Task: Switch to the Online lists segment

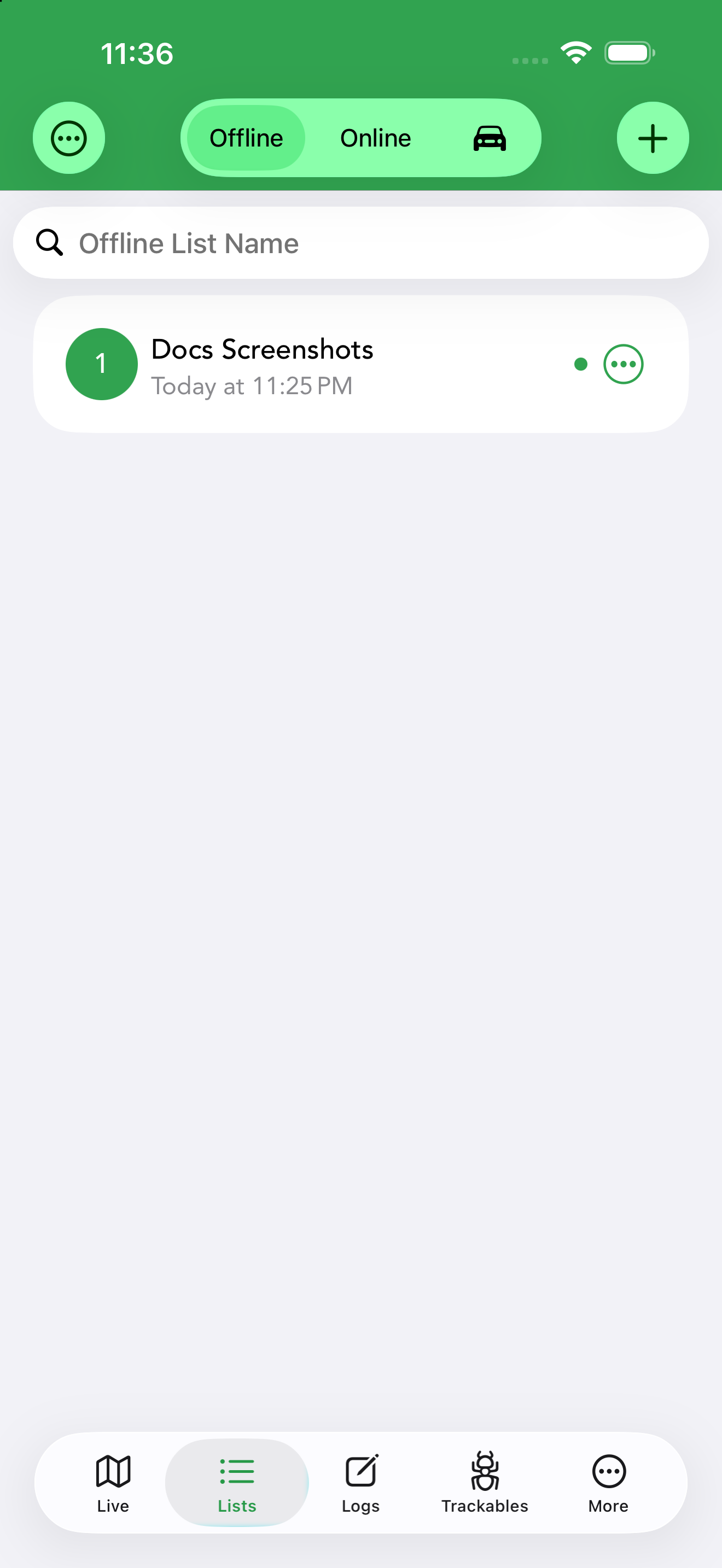Action: click(375, 138)
